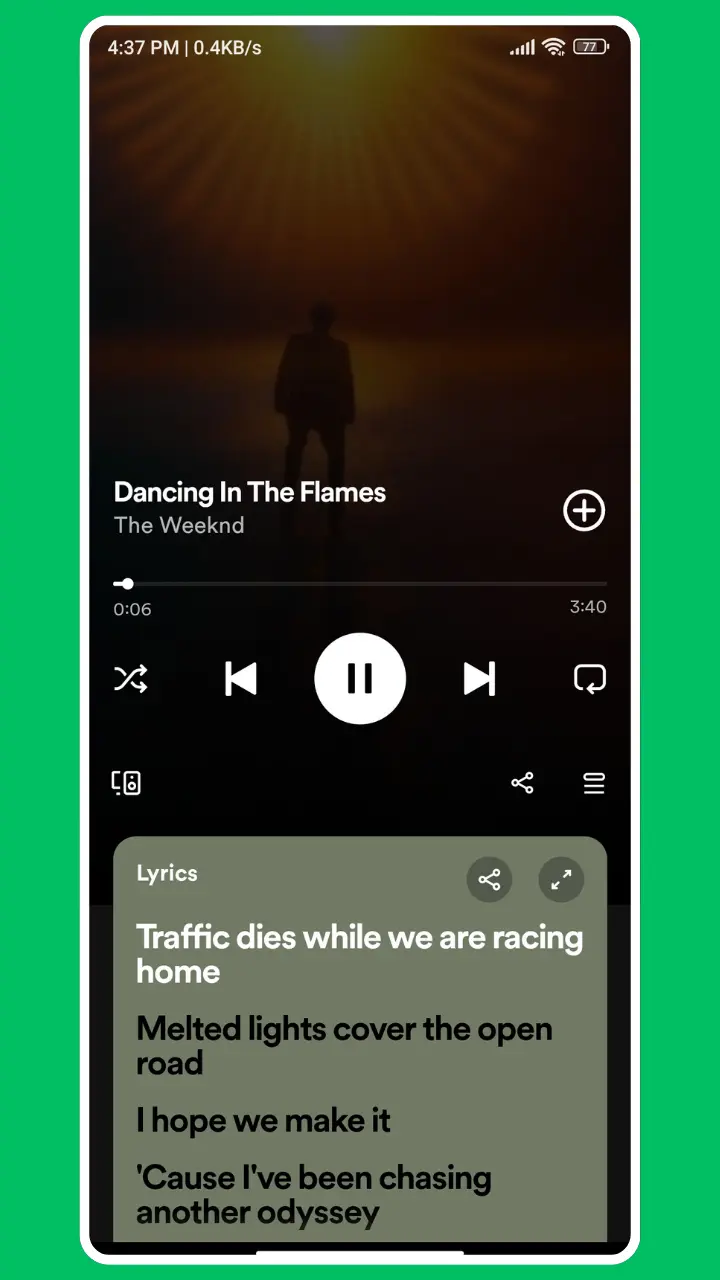Jump to lyric line 'I hope we make it'

click(263, 1120)
